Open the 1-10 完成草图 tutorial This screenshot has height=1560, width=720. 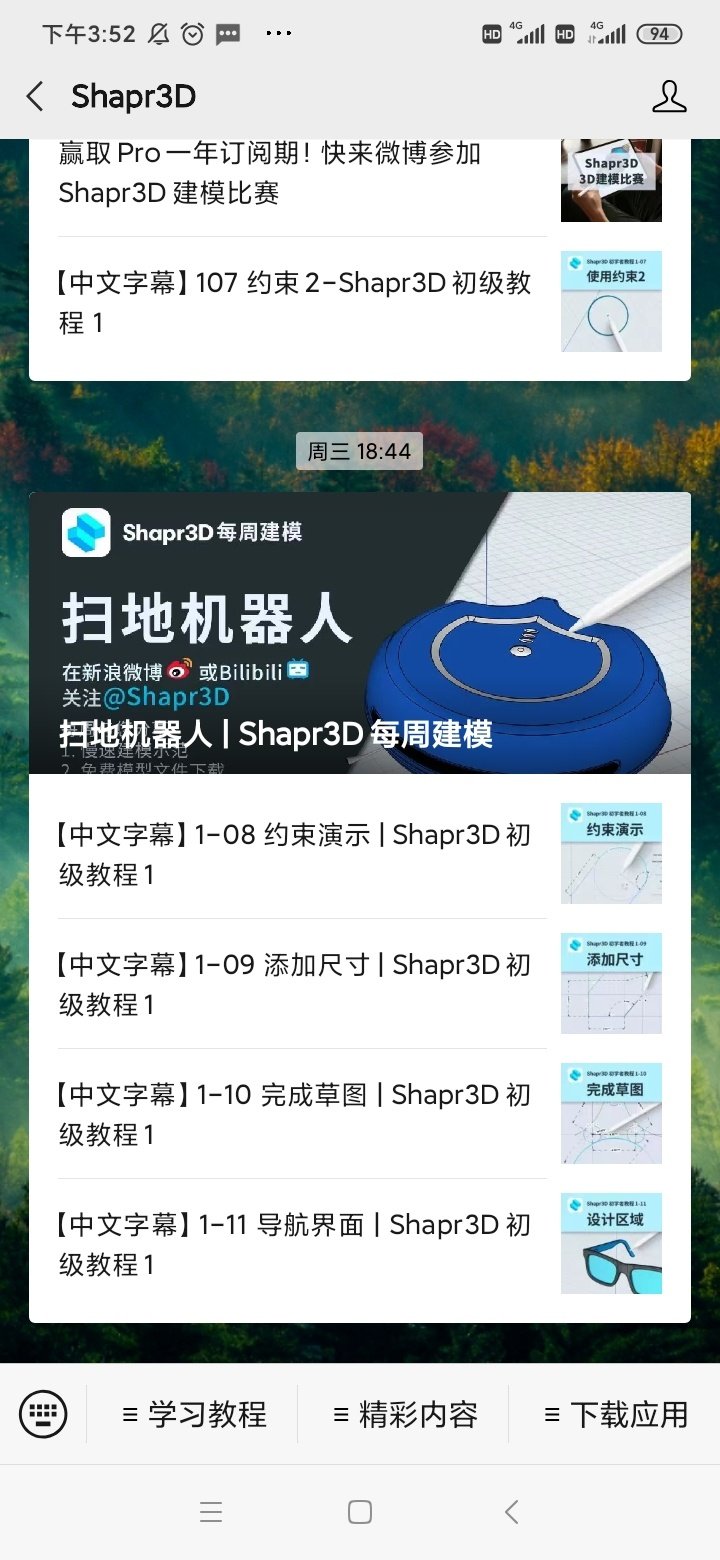(300, 1114)
